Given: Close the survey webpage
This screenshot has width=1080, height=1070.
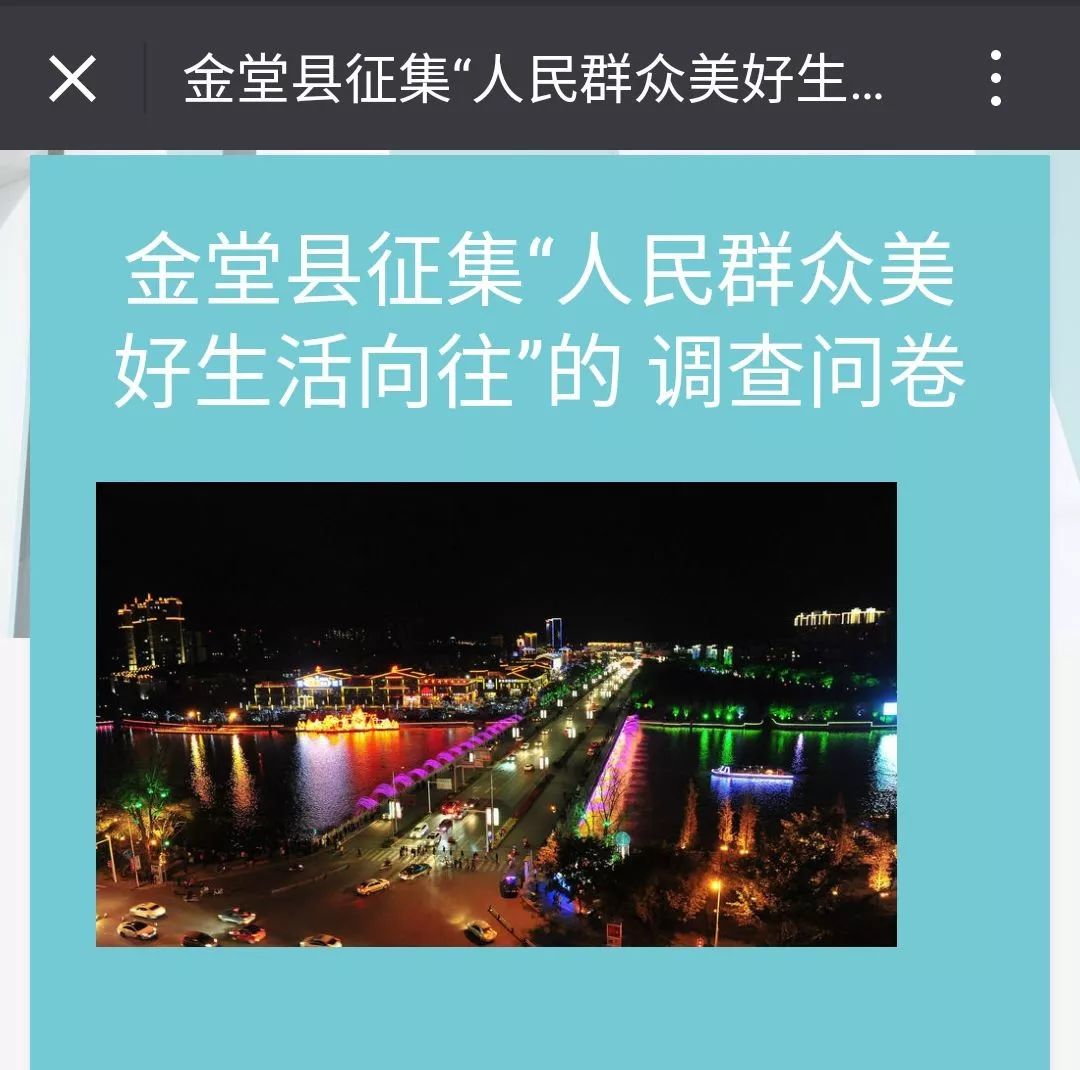Looking at the screenshot, I should tap(72, 78).
